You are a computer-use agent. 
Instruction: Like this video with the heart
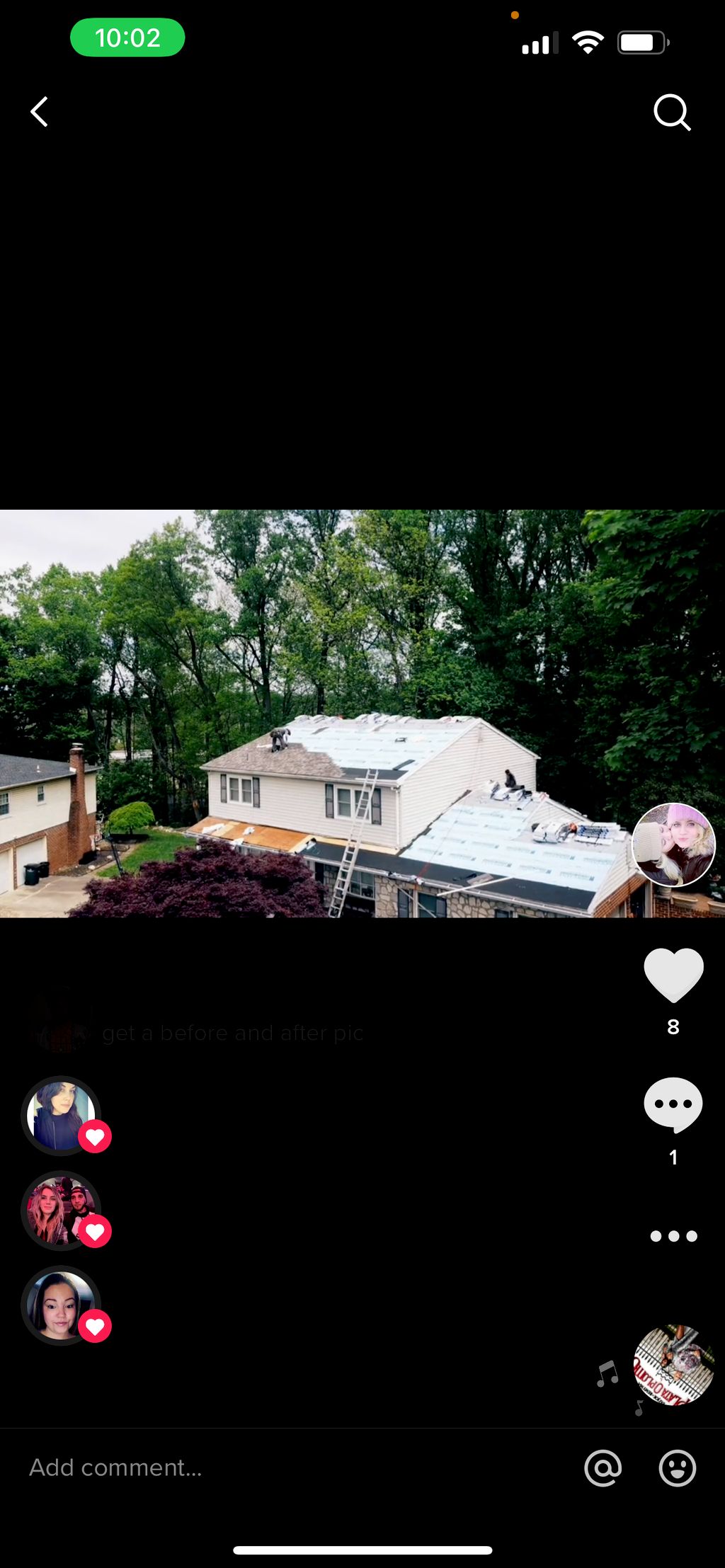[x=673, y=975]
